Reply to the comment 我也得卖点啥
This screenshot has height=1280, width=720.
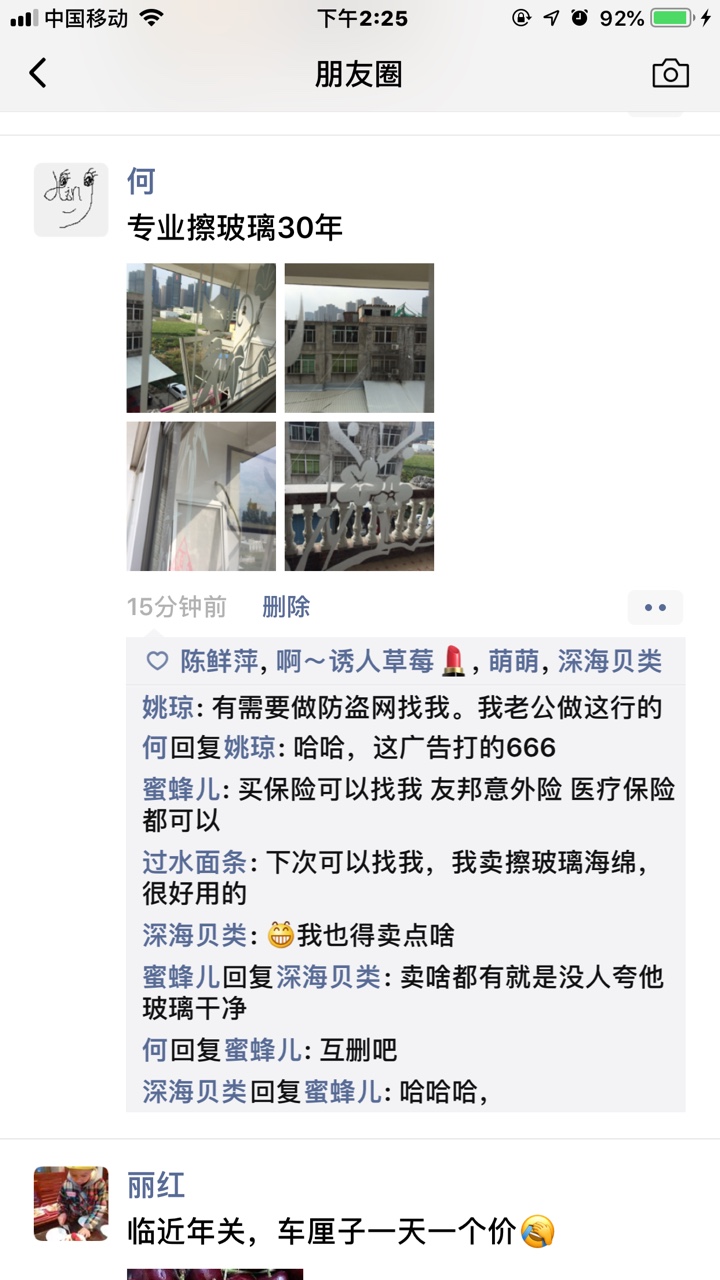pos(299,935)
